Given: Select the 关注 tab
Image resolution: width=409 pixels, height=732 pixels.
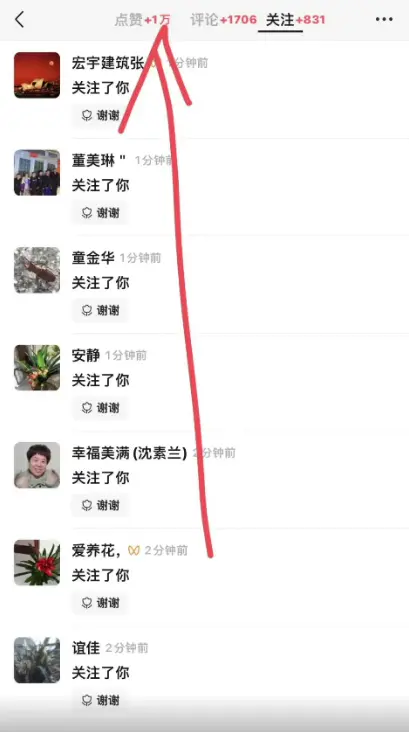Looking at the screenshot, I should pyautogui.click(x=296, y=20).
